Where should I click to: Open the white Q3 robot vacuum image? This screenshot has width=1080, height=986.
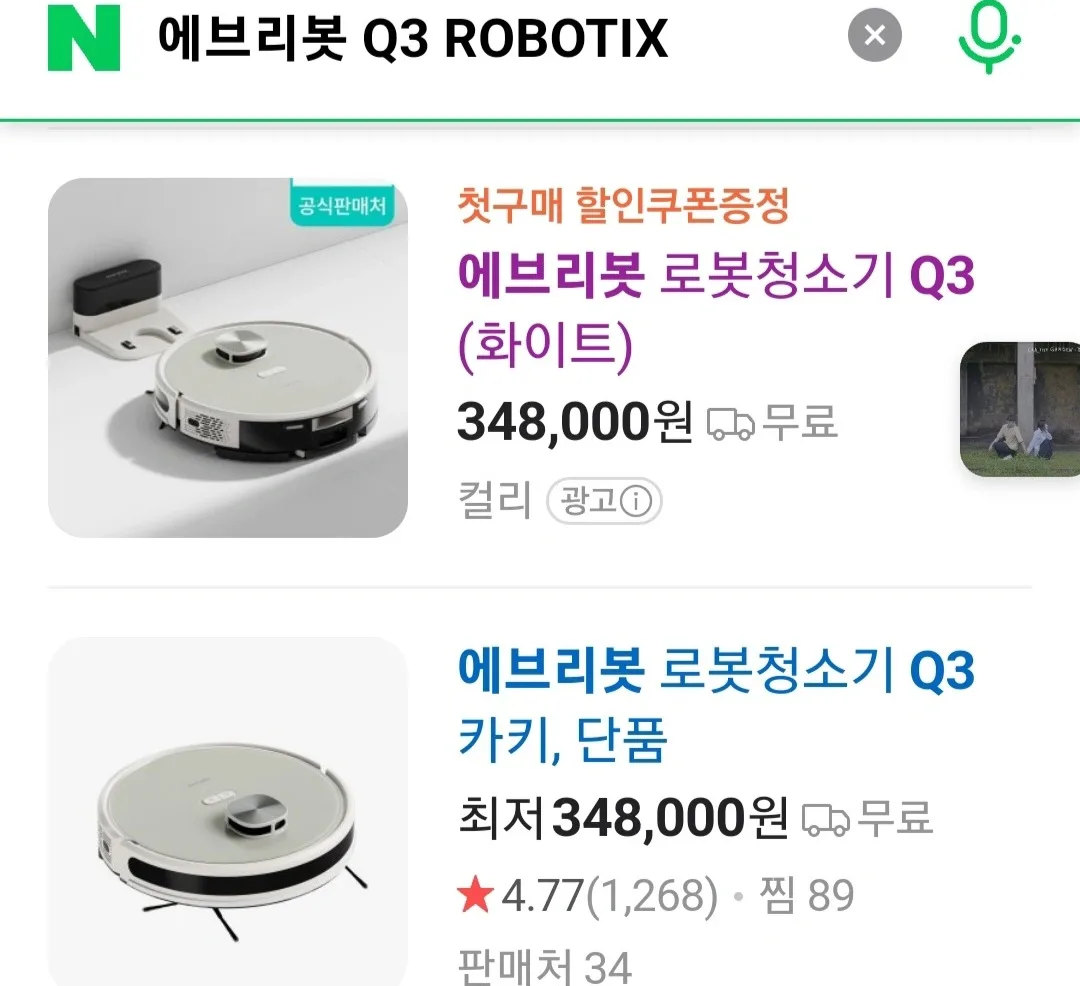click(x=228, y=358)
